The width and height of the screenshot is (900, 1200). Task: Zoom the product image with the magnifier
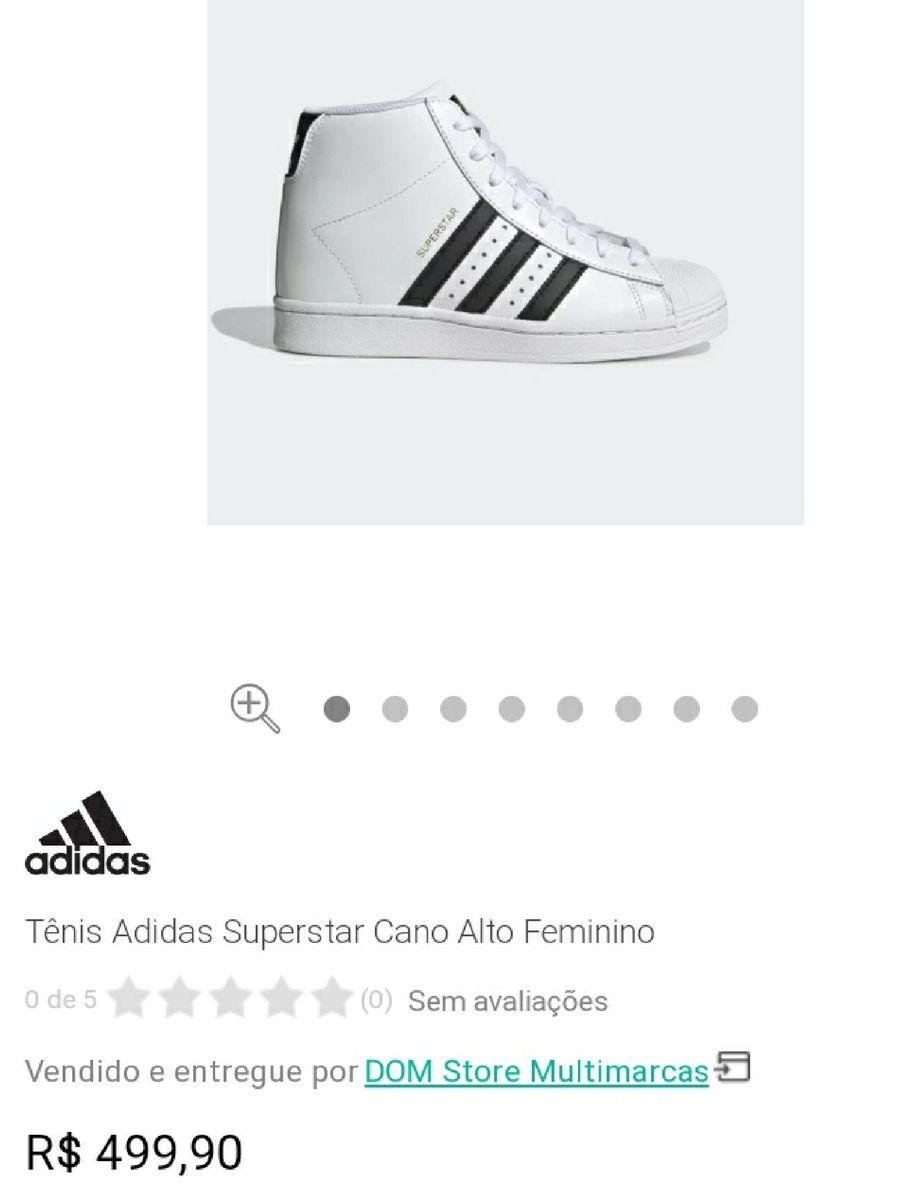(x=254, y=707)
